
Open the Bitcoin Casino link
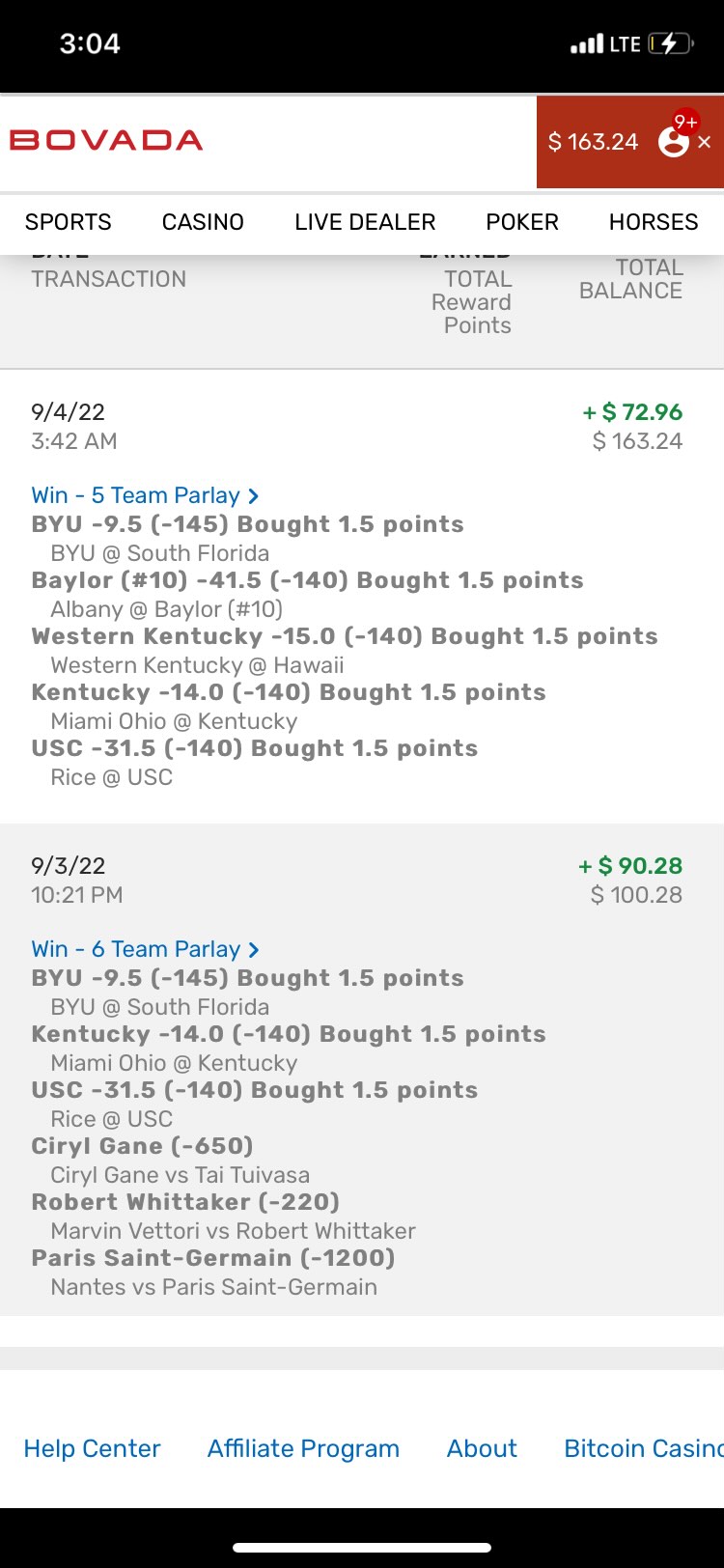click(644, 1448)
